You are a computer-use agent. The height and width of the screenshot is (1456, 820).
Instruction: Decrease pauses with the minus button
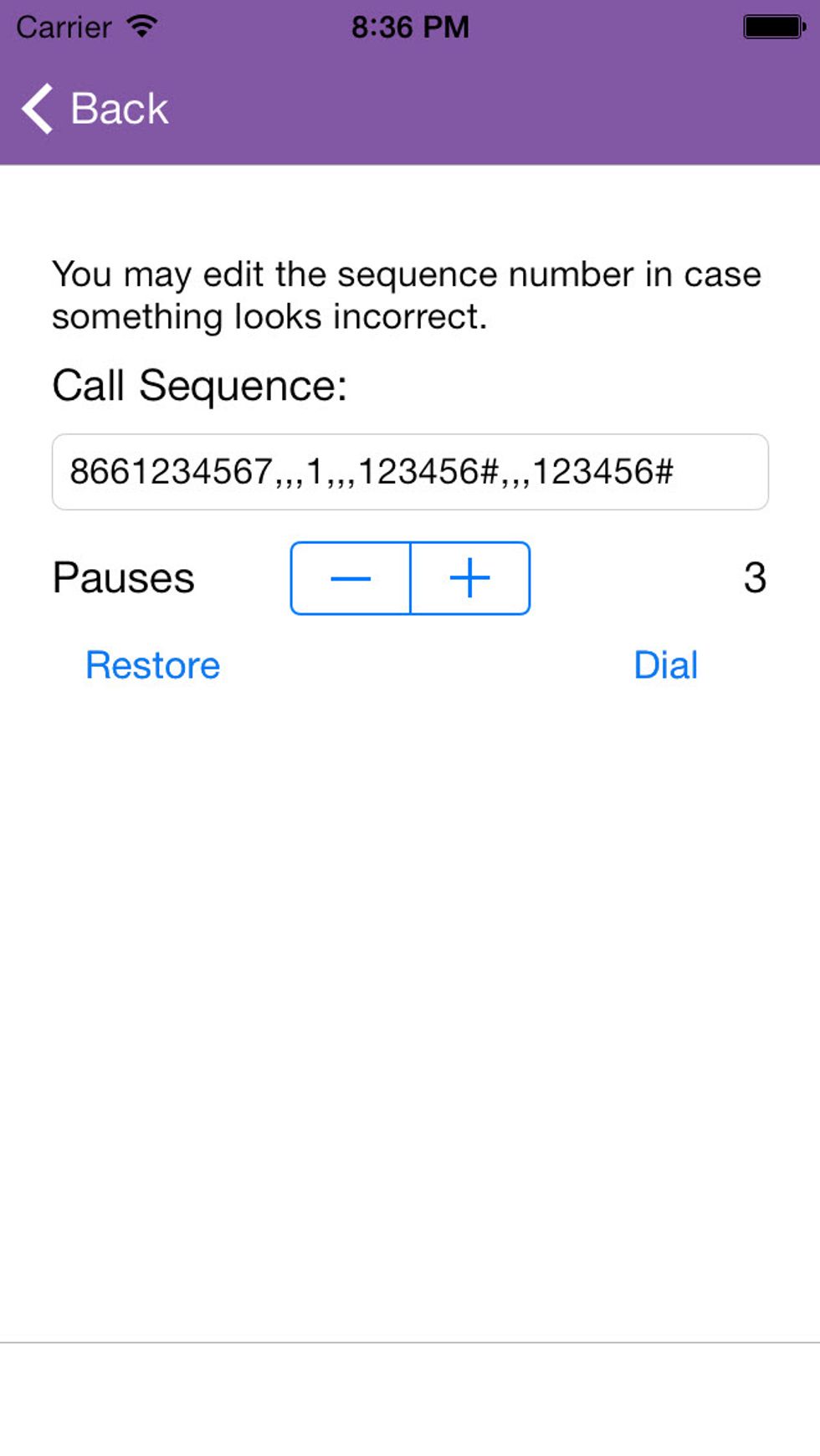(351, 578)
